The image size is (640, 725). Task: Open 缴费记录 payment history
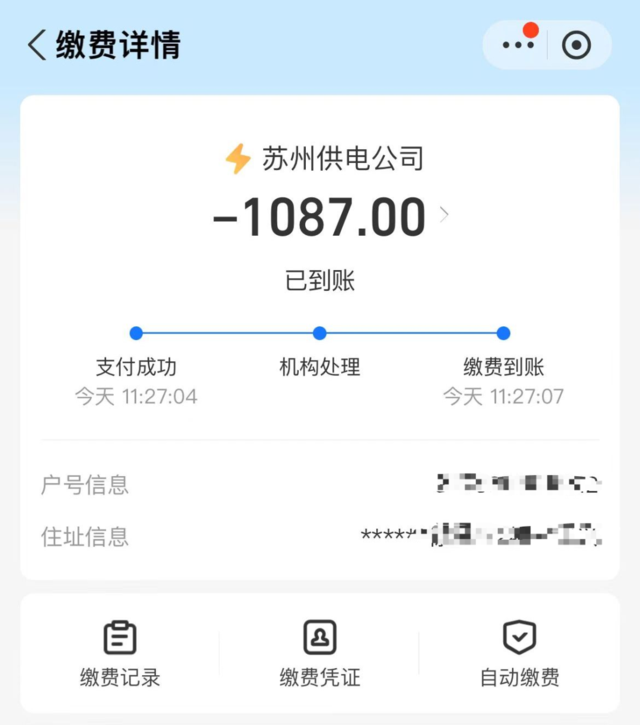(x=120, y=653)
